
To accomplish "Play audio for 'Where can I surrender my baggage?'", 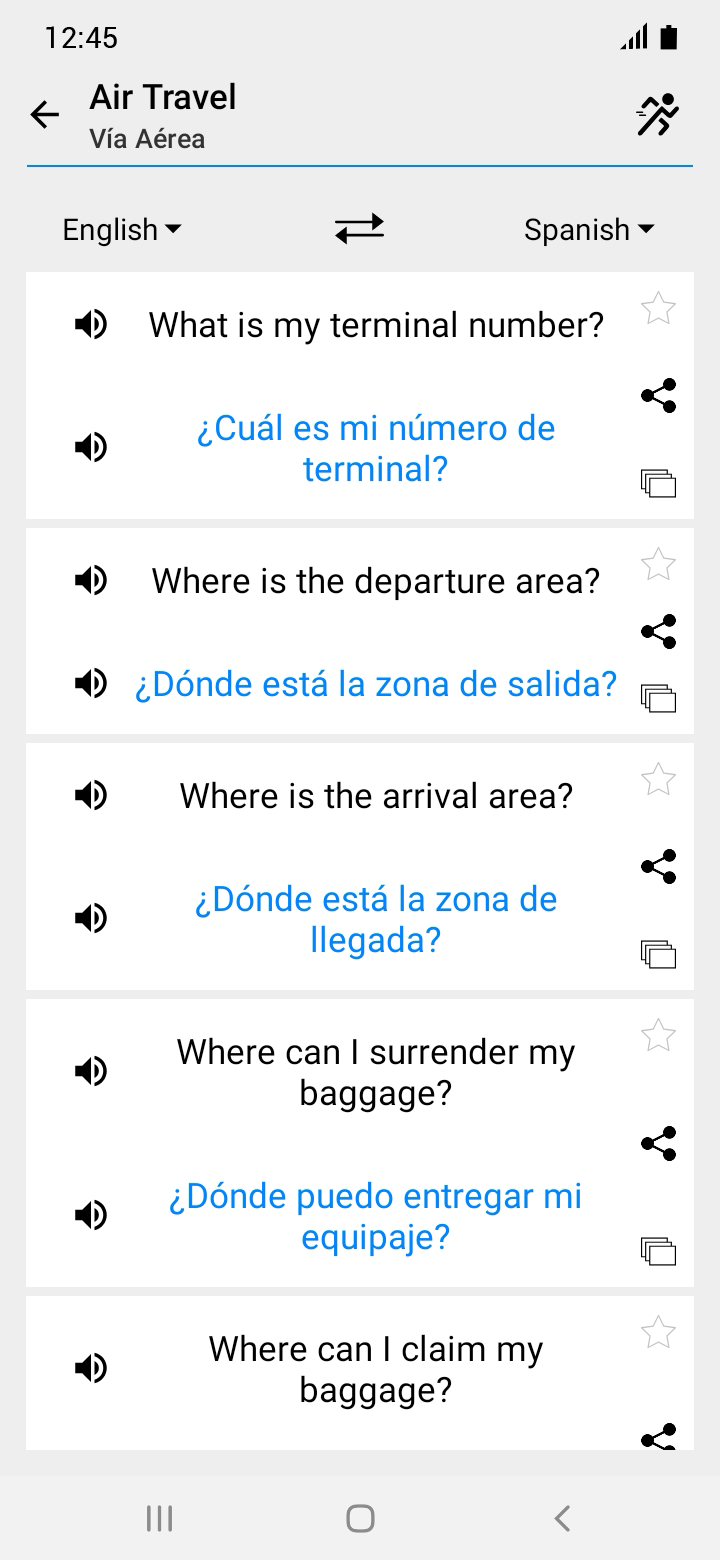I will (x=91, y=1071).
